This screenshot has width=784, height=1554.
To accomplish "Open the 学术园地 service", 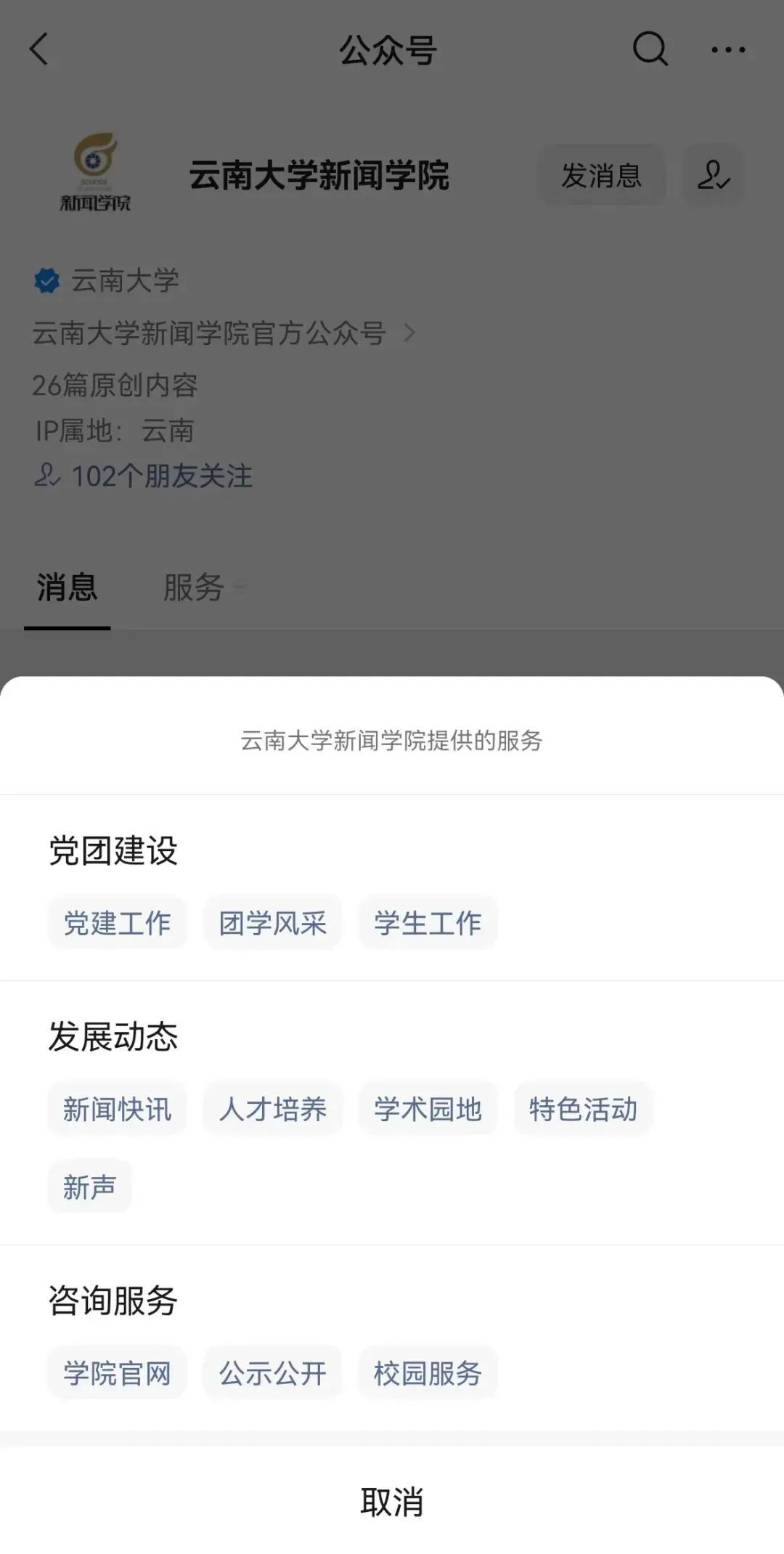I will pyautogui.click(x=428, y=1109).
